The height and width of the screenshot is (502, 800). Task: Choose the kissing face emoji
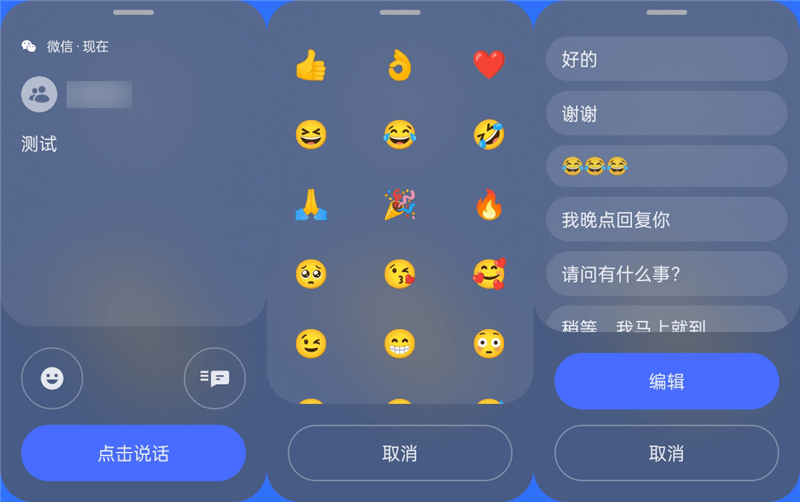tap(400, 274)
